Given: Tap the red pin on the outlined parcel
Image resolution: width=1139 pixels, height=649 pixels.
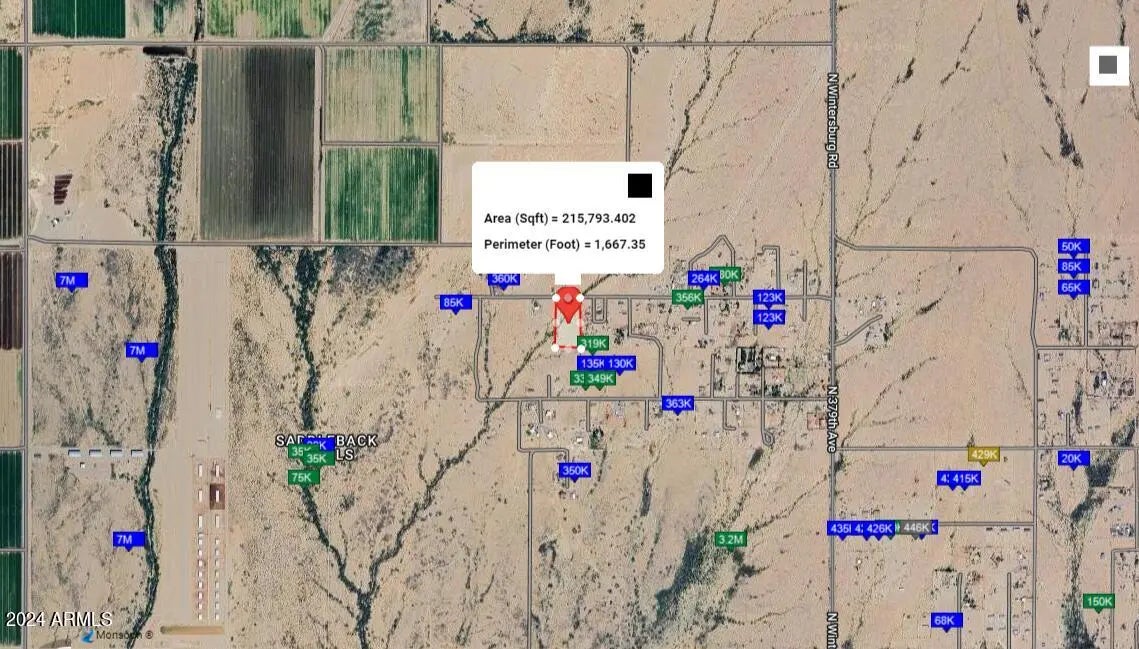Looking at the screenshot, I should click(x=569, y=305).
